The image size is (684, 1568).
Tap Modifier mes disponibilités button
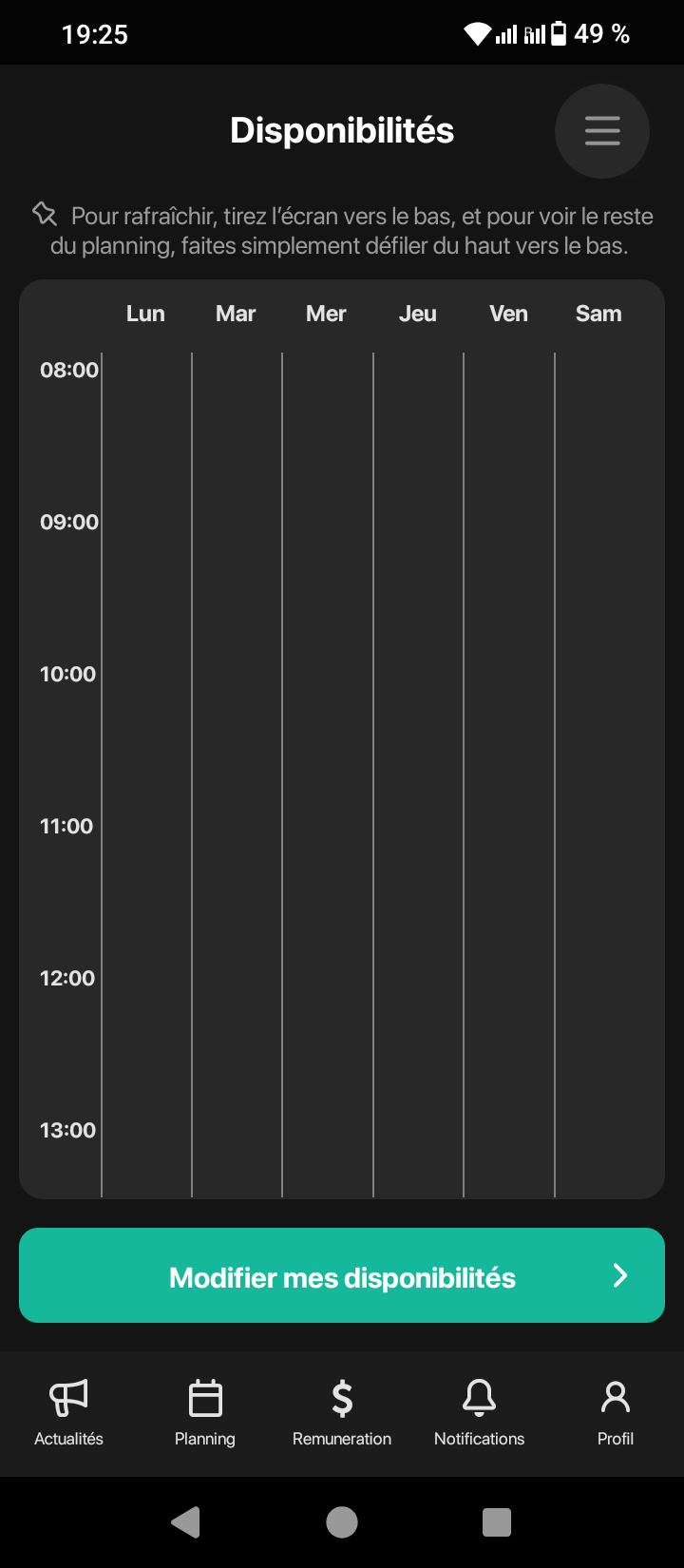(342, 1275)
